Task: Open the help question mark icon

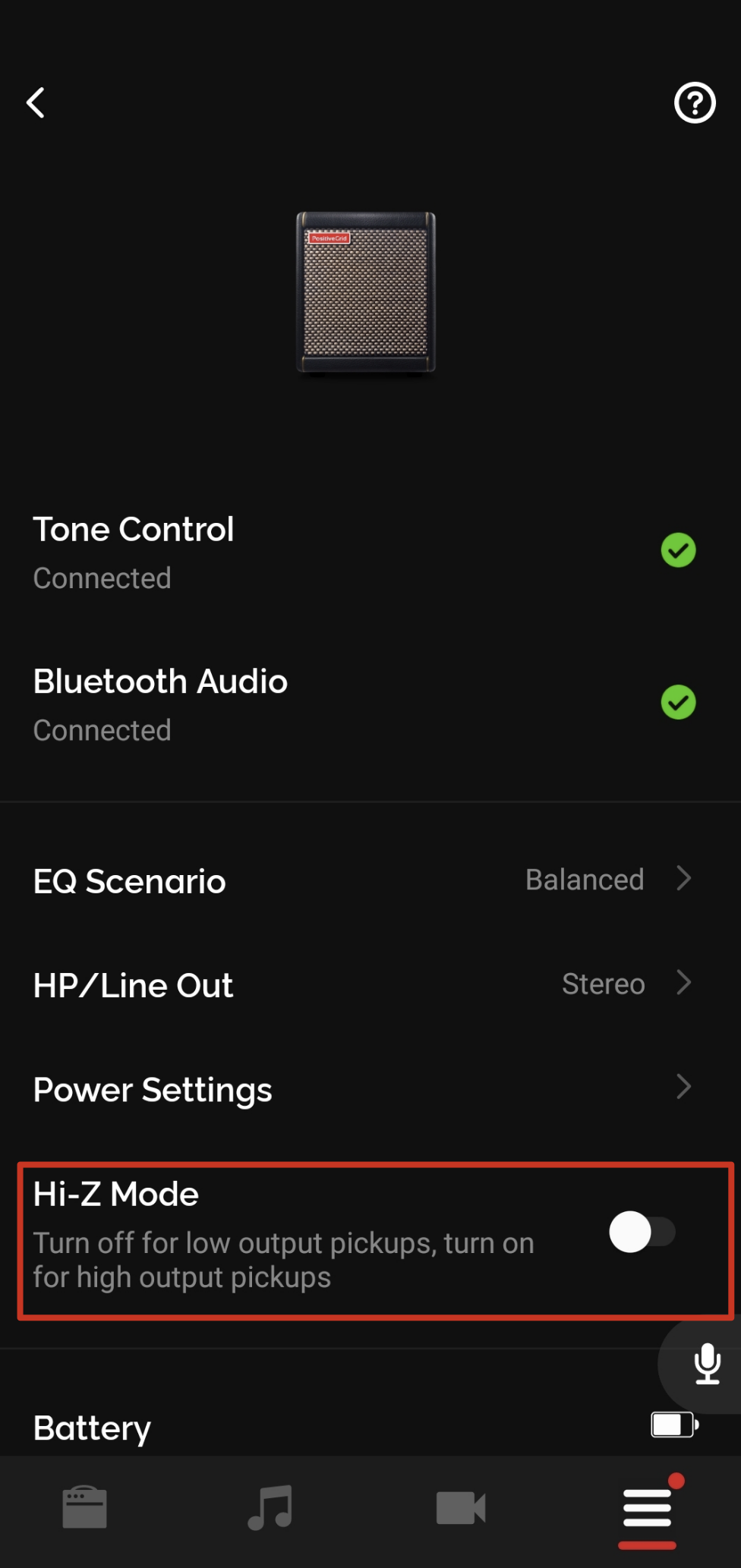Action: coord(695,102)
